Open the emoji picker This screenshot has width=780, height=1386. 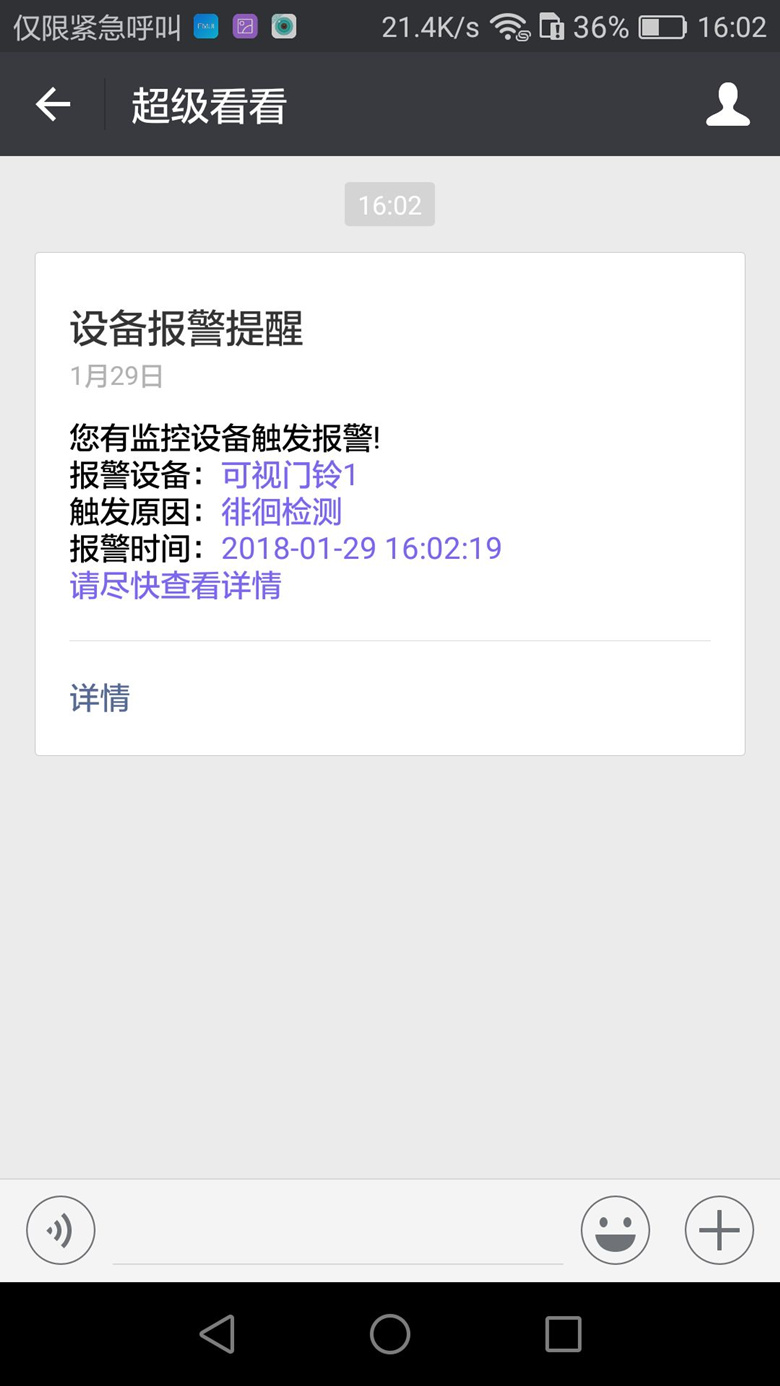click(x=615, y=1230)
